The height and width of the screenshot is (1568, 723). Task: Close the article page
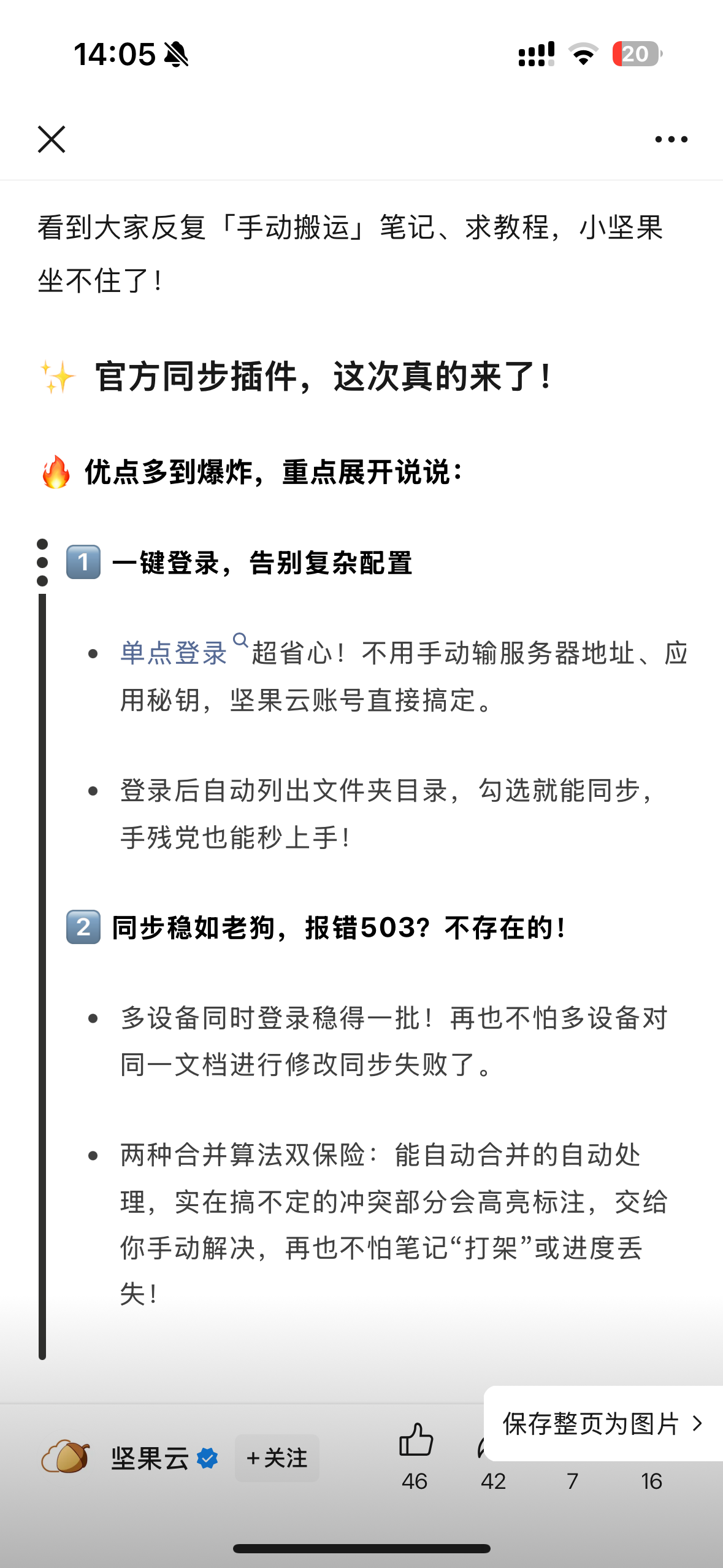[52, 139]
